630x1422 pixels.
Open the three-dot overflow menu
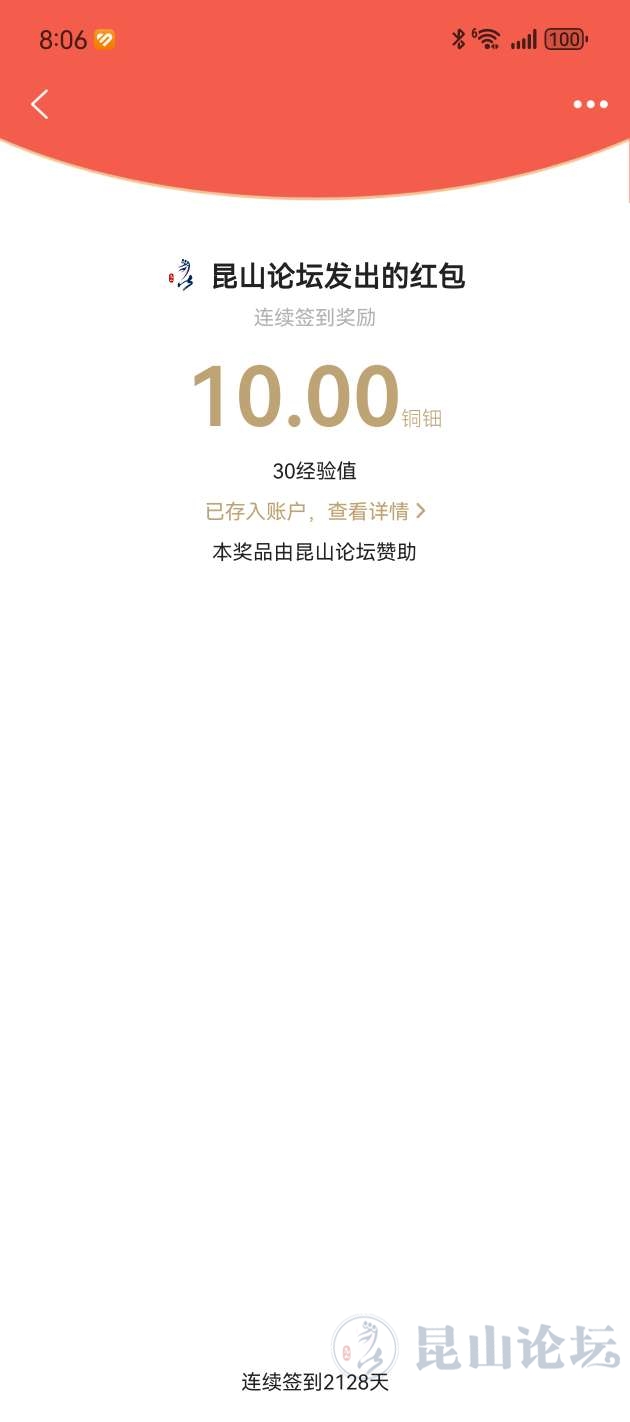pos(590,104)
